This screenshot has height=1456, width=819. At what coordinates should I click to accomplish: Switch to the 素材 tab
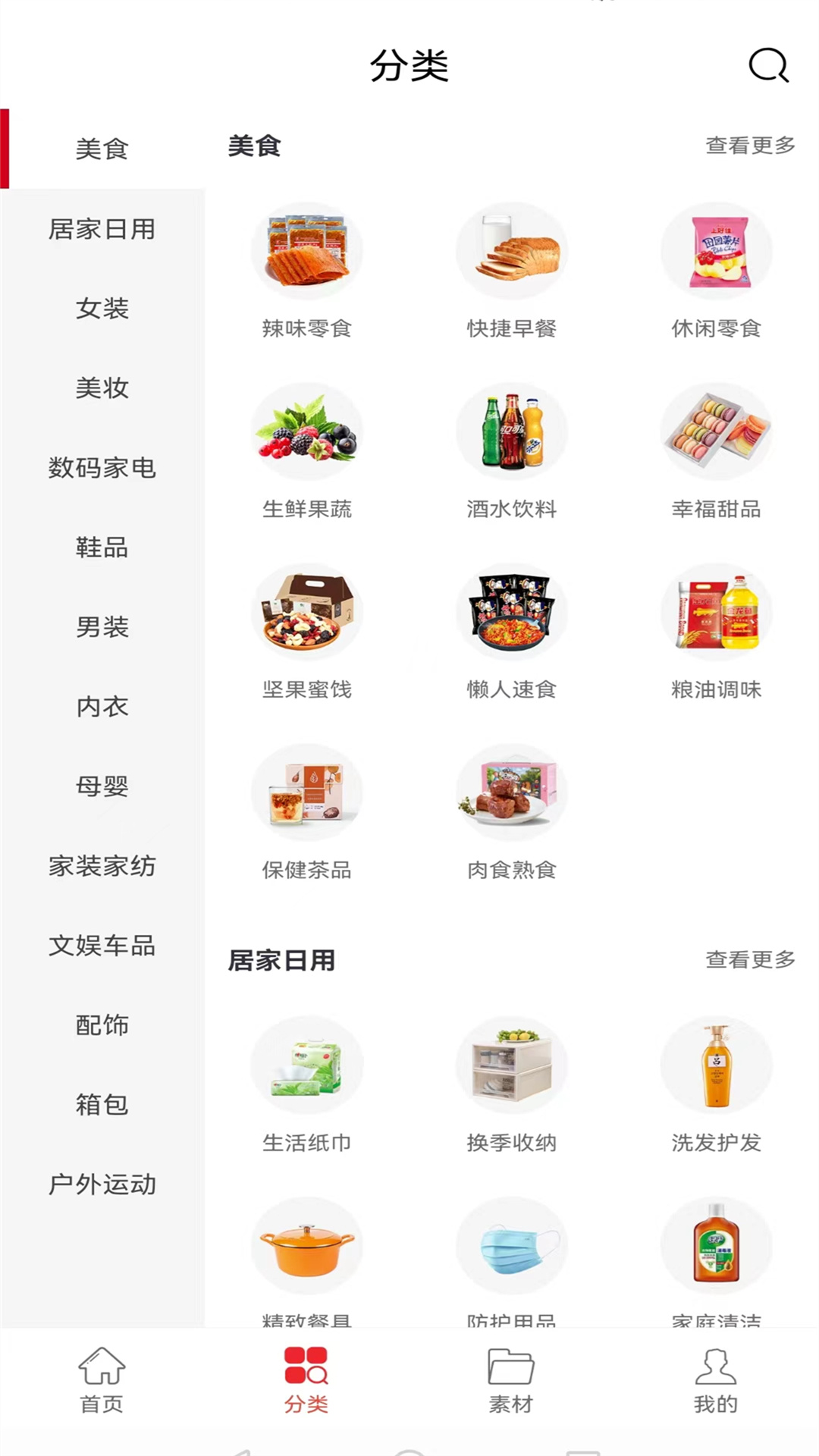coord(512,1380)
